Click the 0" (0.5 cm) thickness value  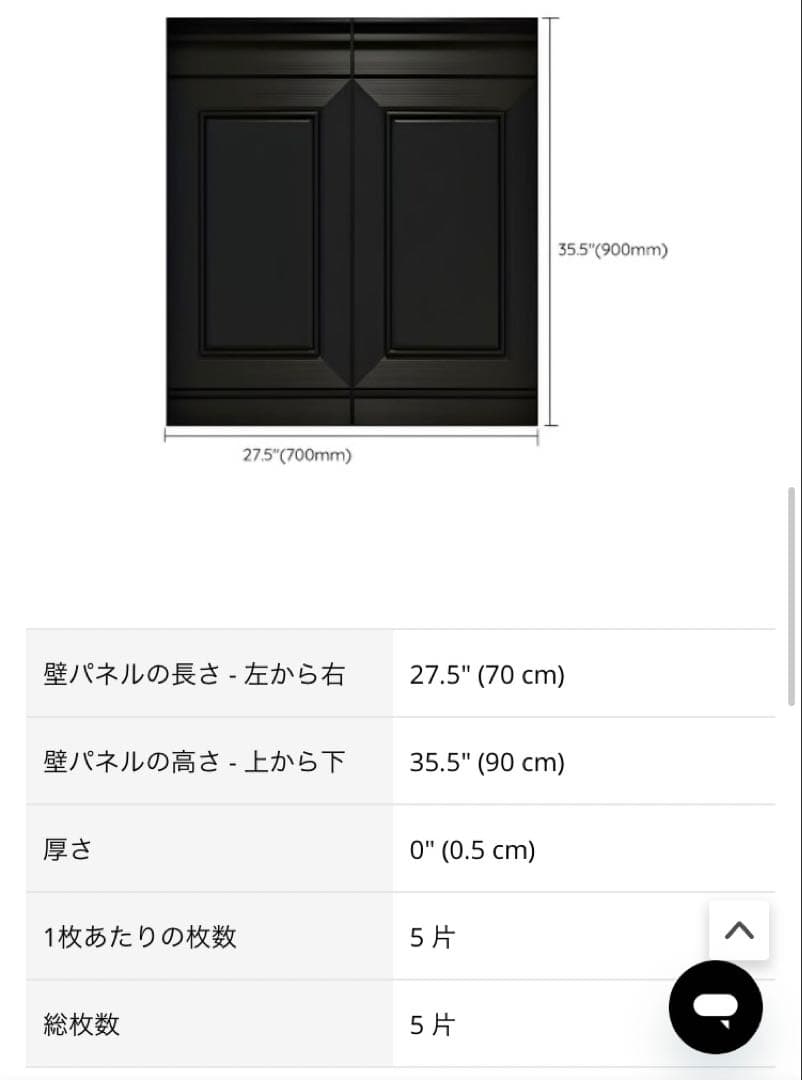pyautogui.click(x=472, y=849)
